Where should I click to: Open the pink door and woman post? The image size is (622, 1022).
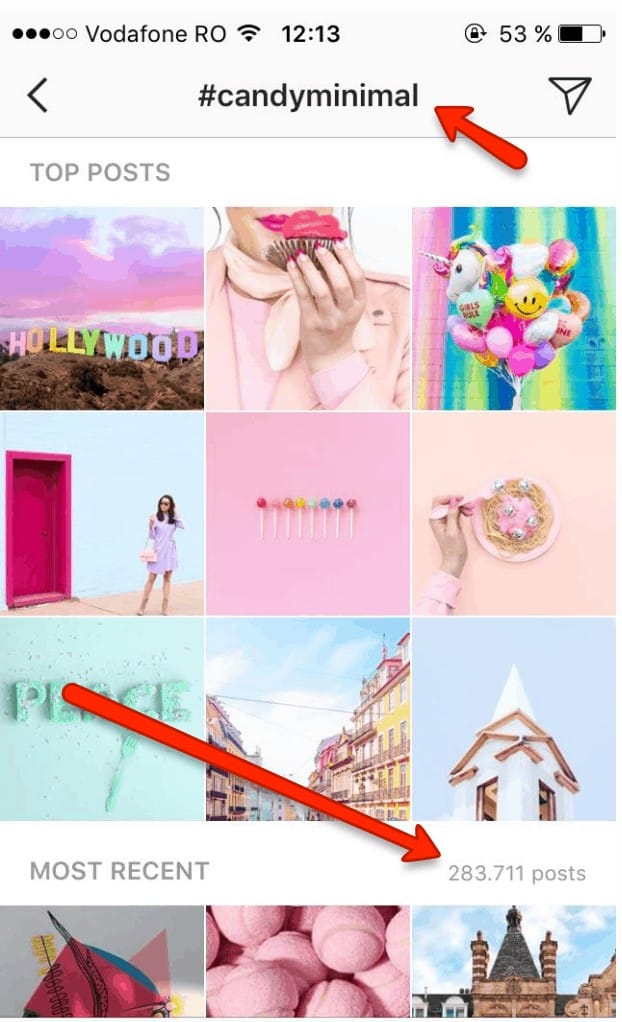pyautogui.click(x=102, y=514)
